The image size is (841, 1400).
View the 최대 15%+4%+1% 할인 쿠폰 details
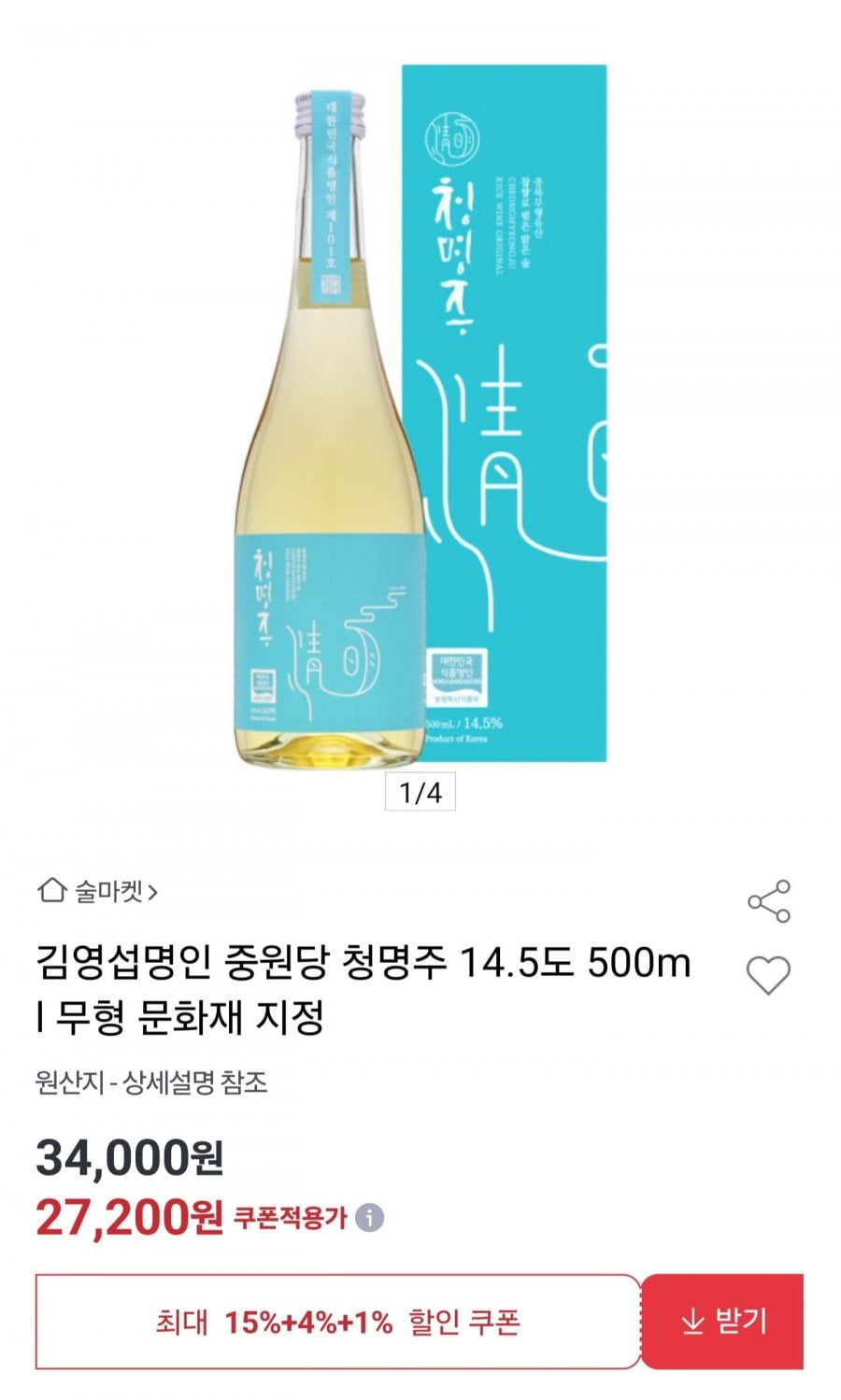[x=337, y=1322]
